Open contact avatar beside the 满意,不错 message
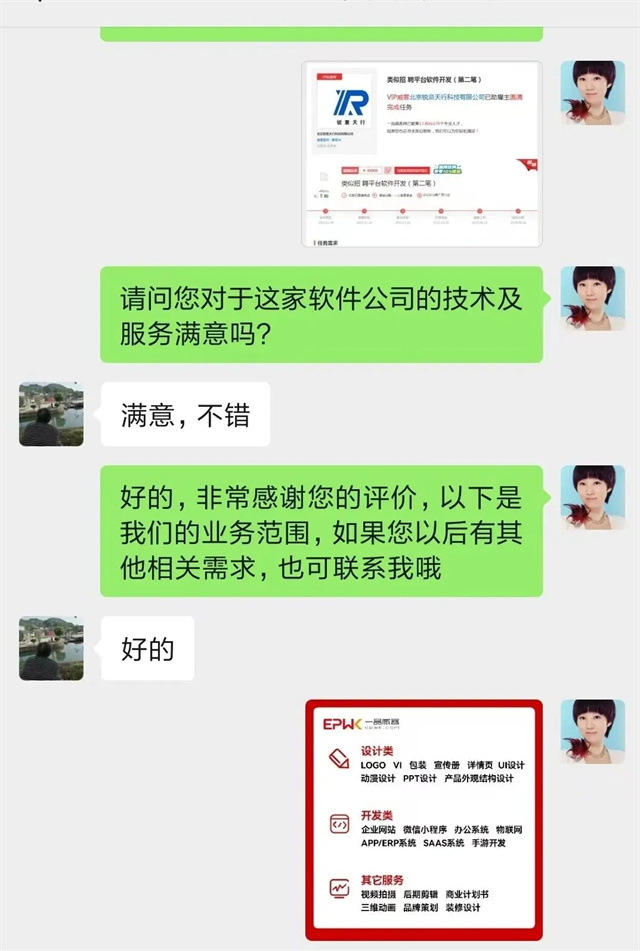The image size is (640, 951). [51, 414]
